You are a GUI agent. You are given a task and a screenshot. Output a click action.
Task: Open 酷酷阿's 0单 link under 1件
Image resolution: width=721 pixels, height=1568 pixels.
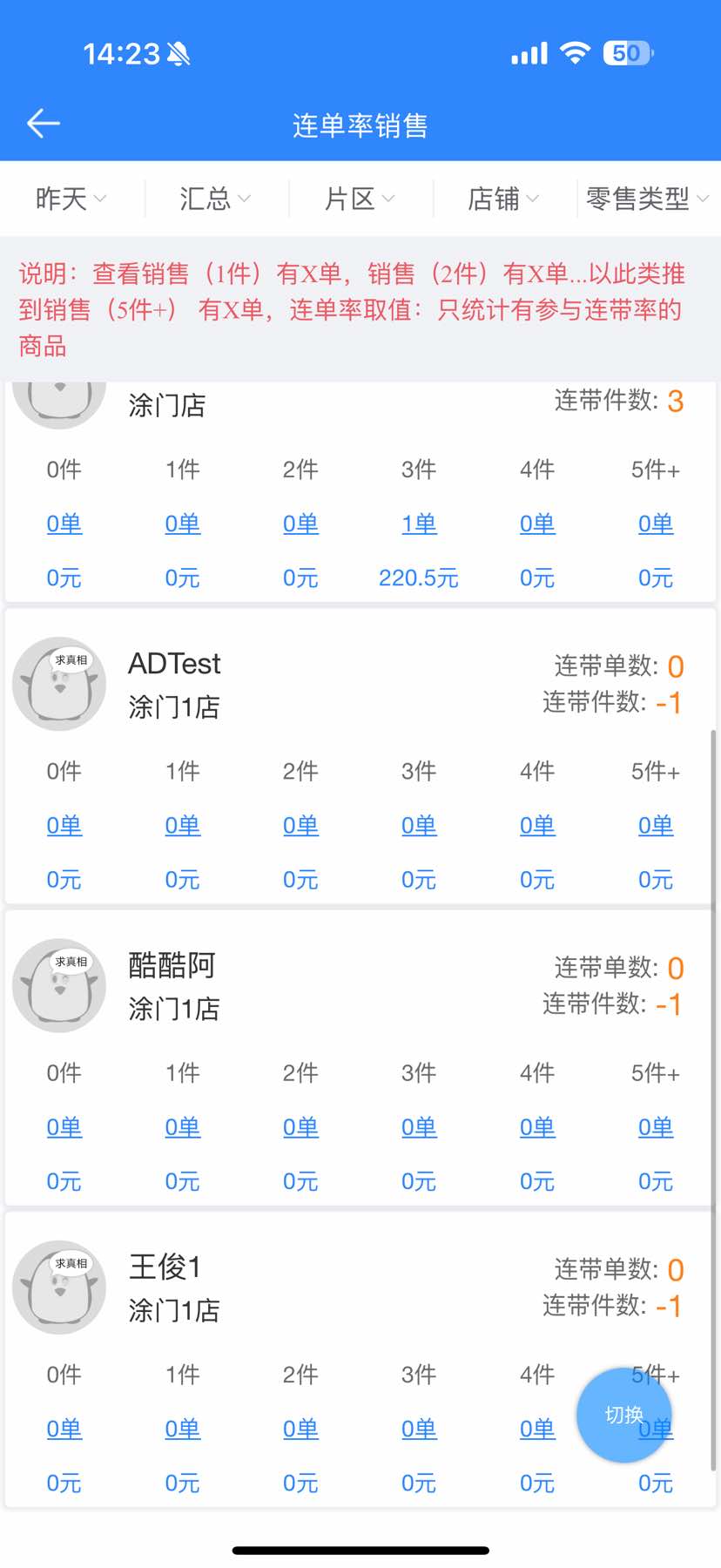(x=183, y=1127)
